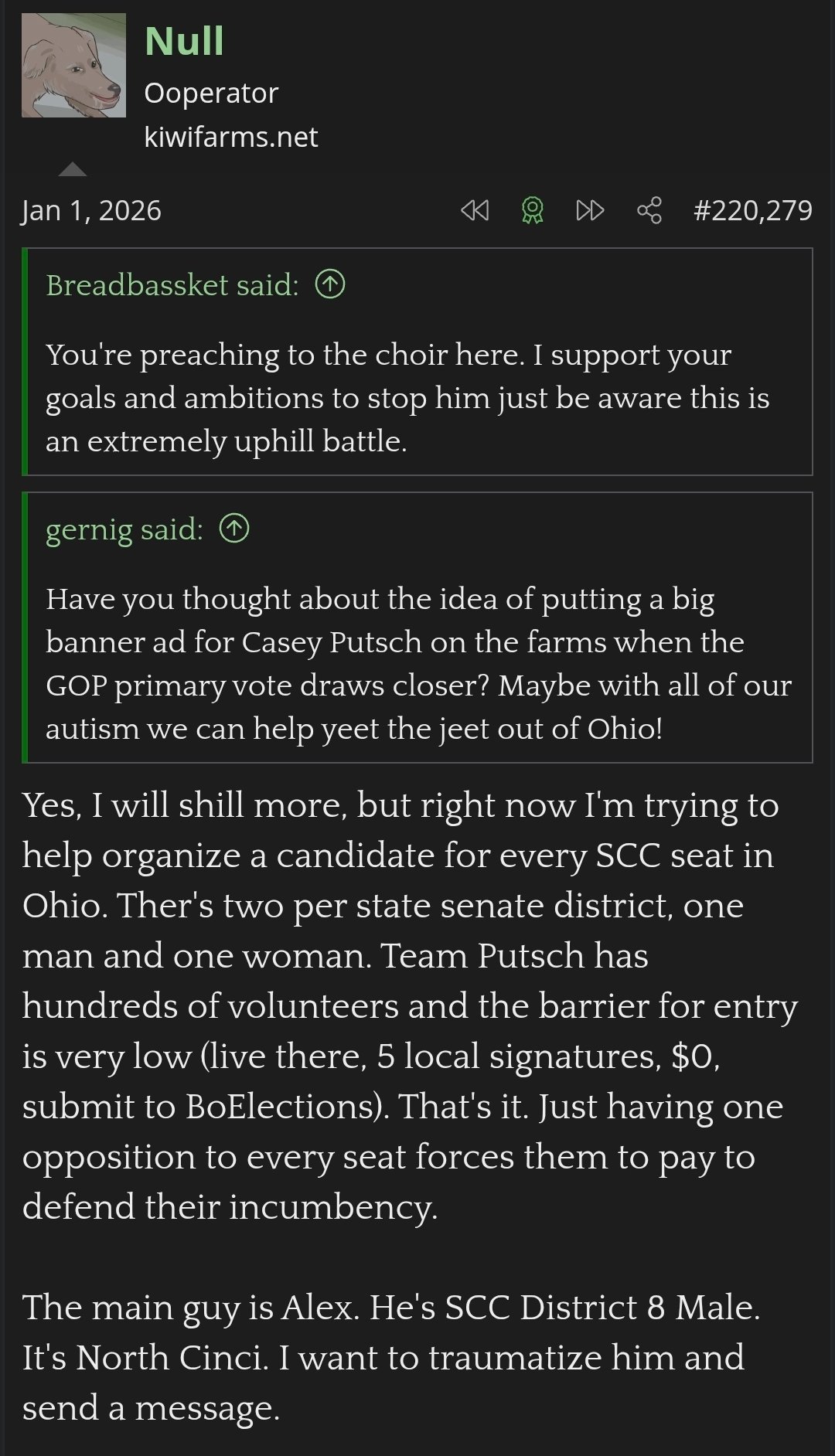Go to Breadbassket's quoted original post
This screenshot has height=1456, width=835.
tap(330, 284)
